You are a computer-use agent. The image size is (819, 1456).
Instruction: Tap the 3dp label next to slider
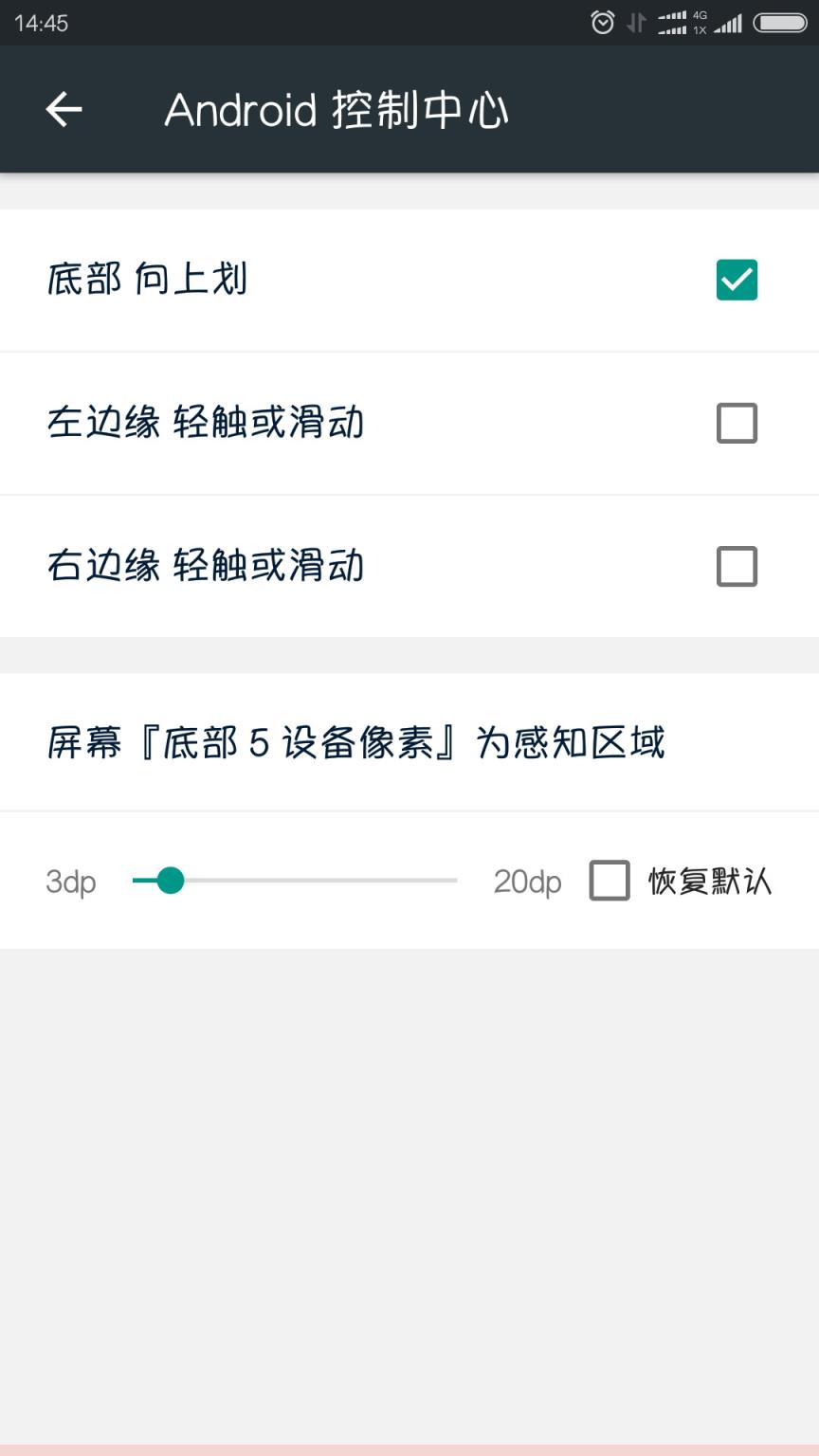tap(70, 881)
